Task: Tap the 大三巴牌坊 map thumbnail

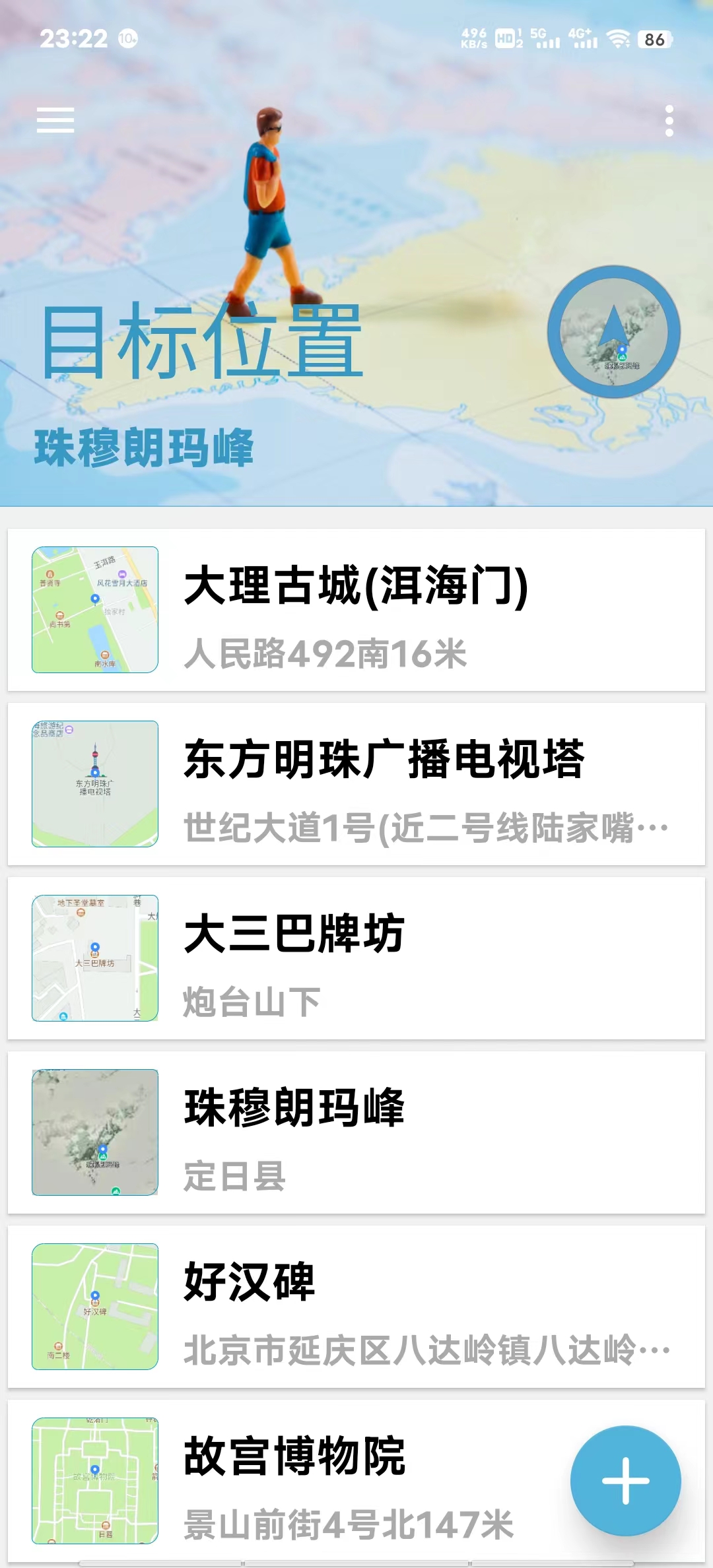Action: pos(94,960)
